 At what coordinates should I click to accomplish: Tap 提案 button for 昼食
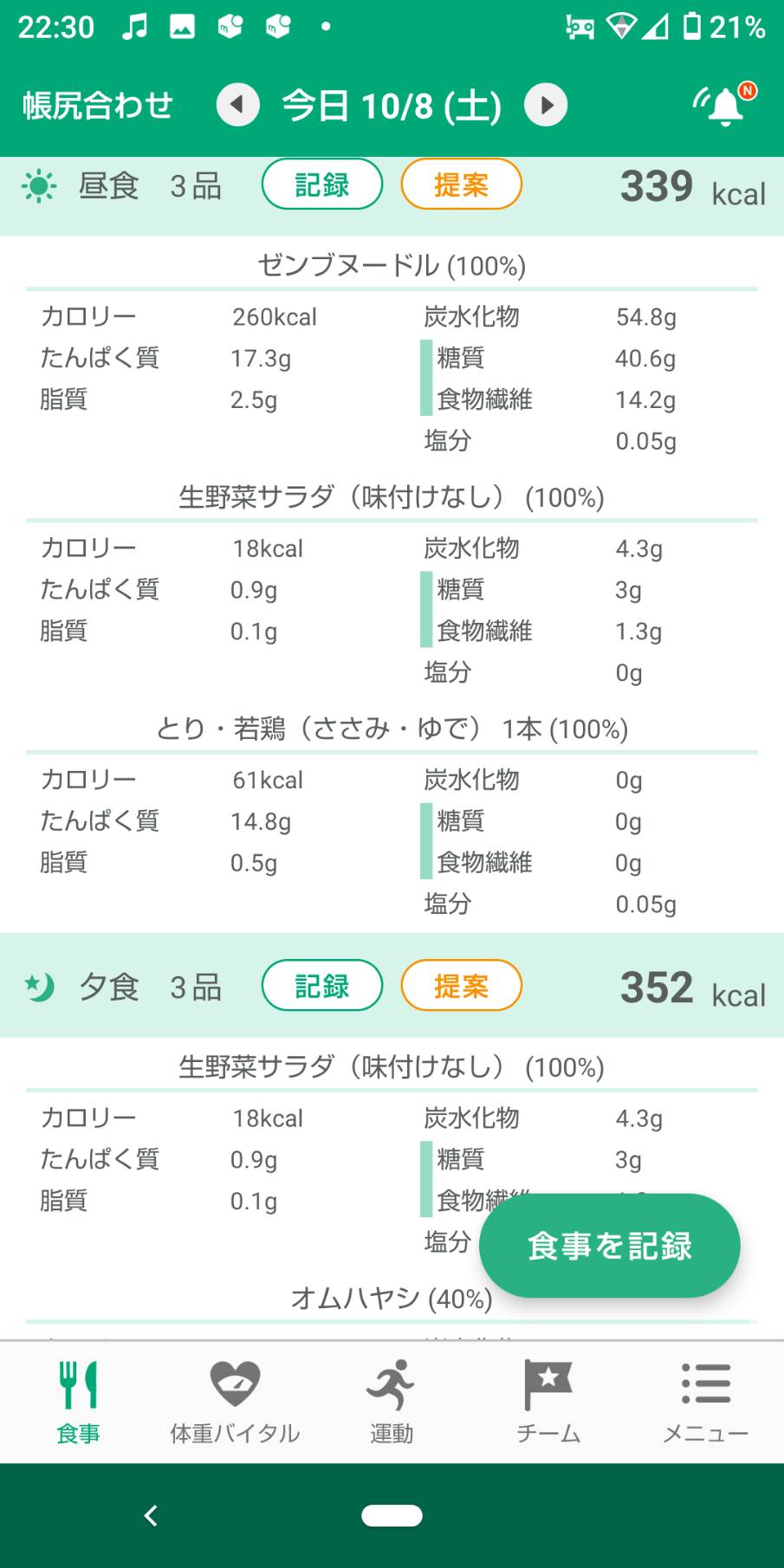[x=462, y=185]
